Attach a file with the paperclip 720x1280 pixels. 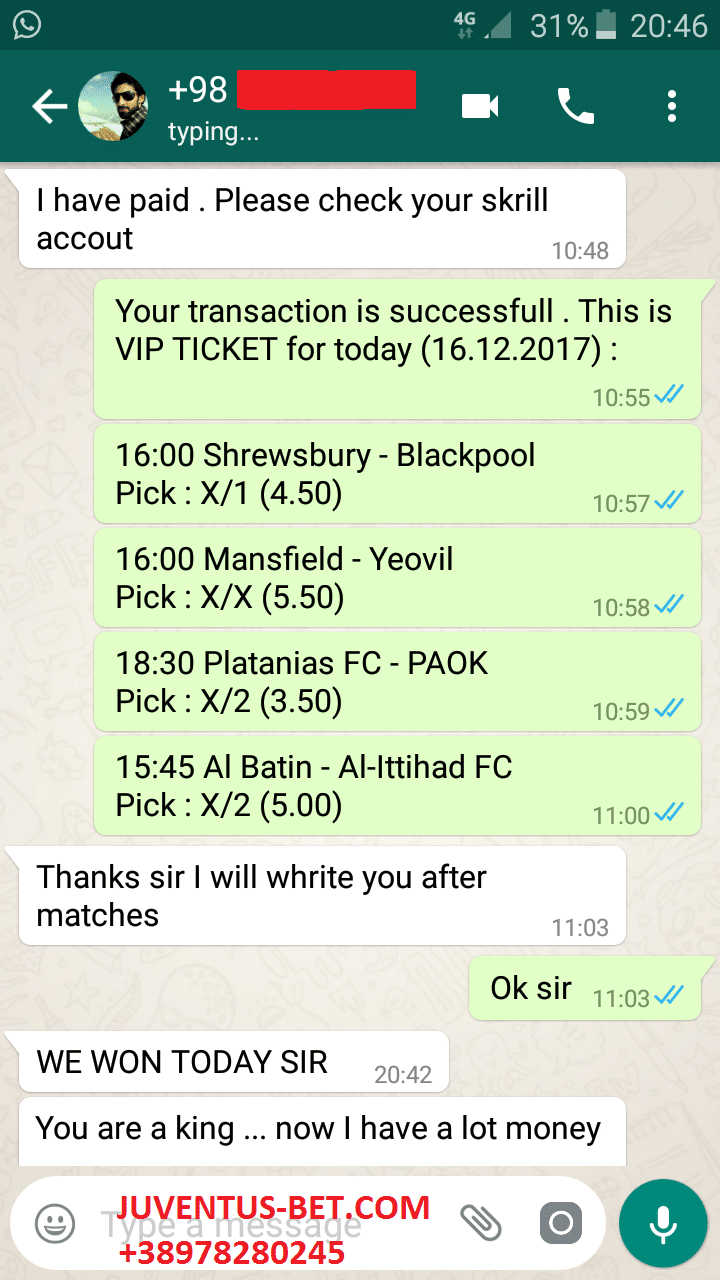[480, 1222]
